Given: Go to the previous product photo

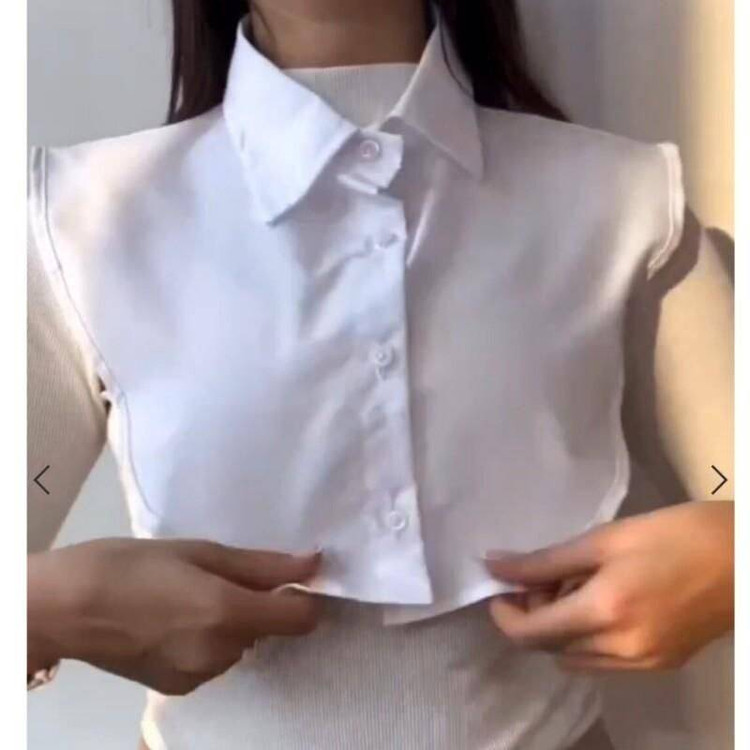Looking at the screenshot, I should click(x=41, y=480).
